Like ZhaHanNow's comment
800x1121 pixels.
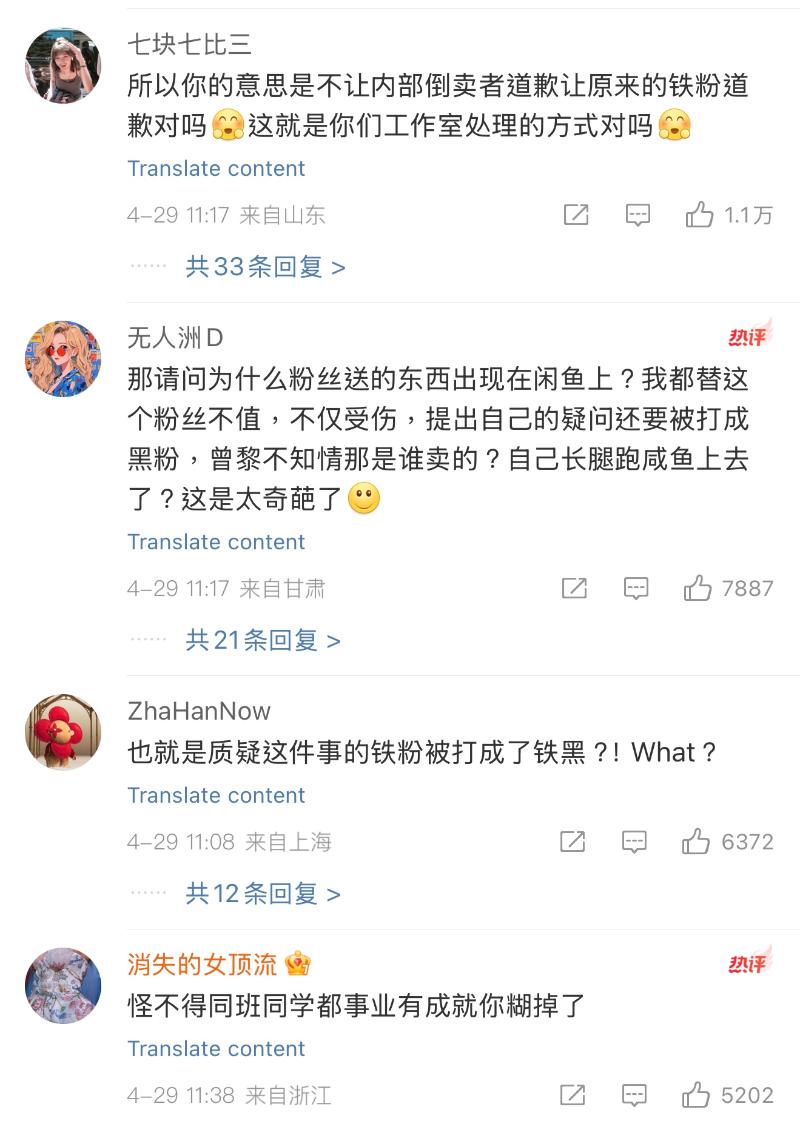tap(697, 842)
